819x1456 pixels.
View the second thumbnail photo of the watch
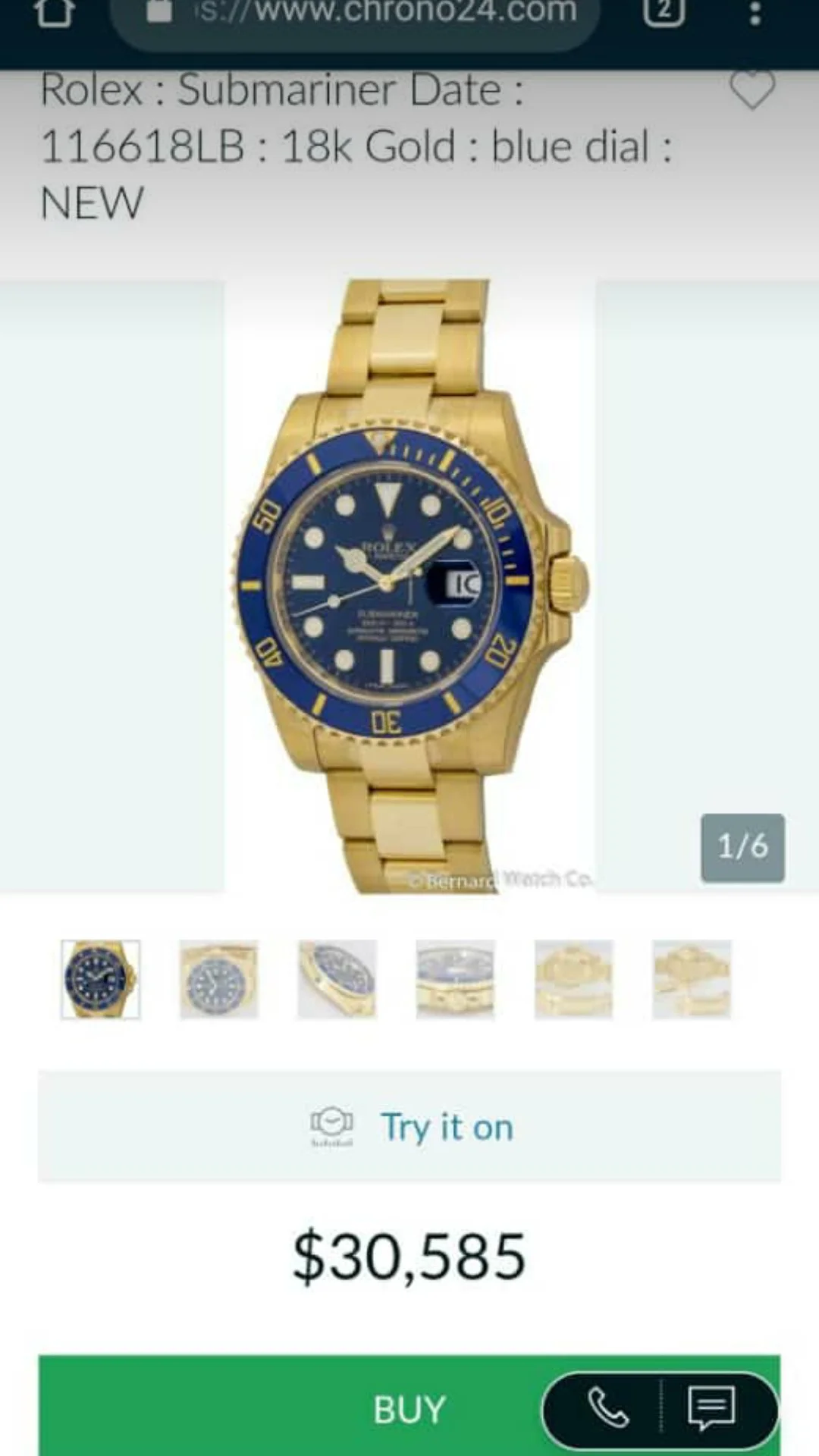(219, 979)
